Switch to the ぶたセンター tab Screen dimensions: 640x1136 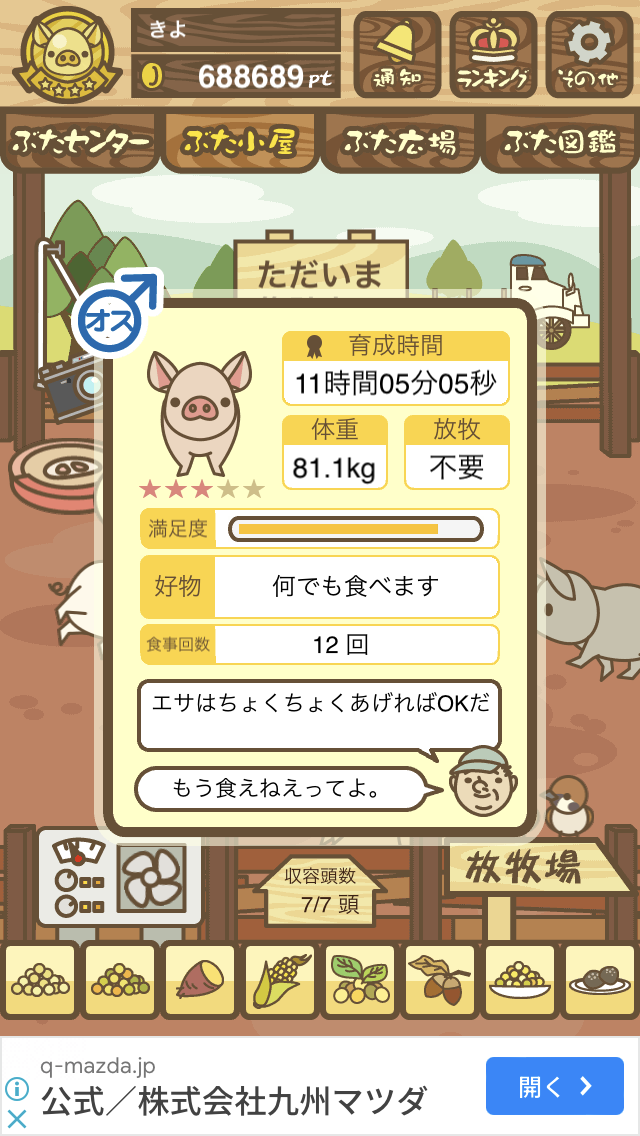tap(81, 142)
